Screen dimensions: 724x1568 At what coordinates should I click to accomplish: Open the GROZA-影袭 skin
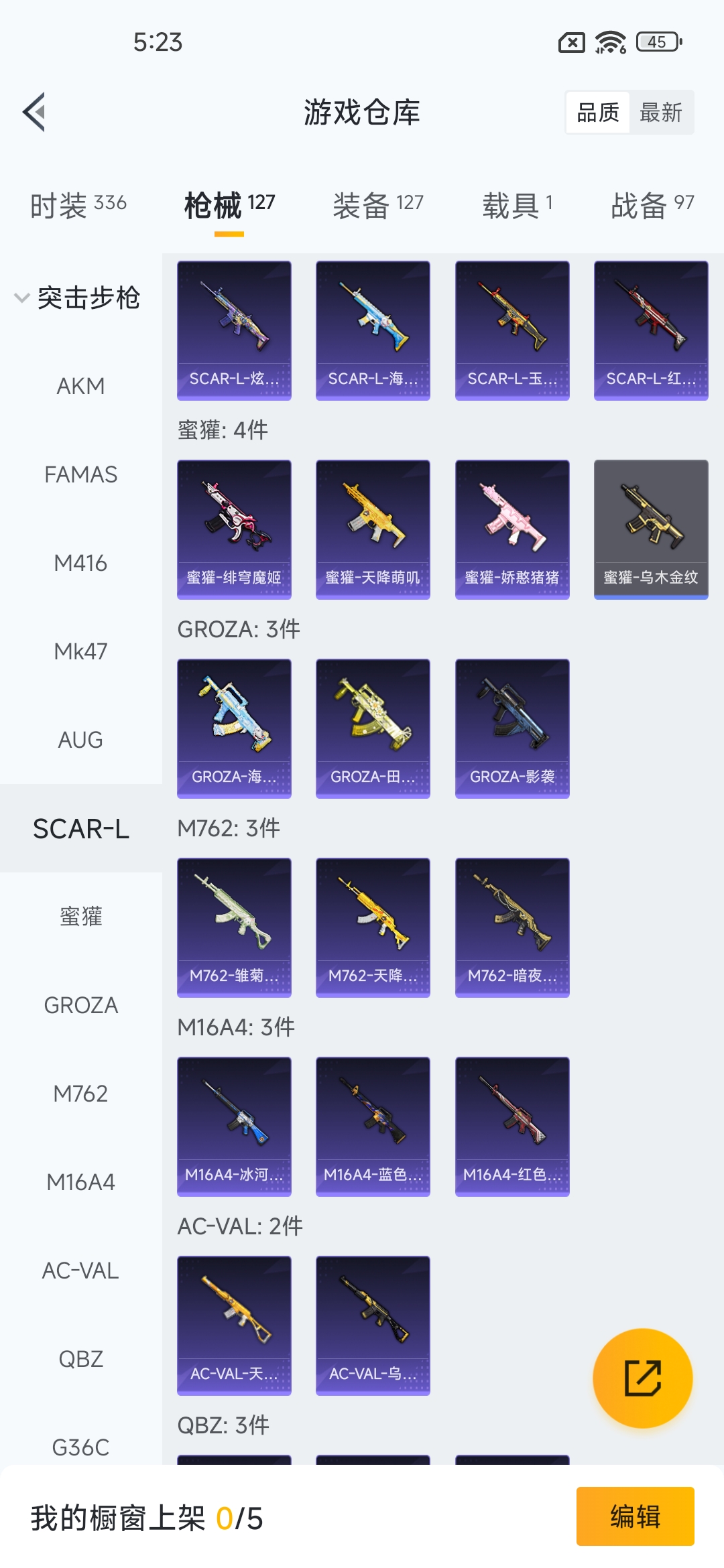512,728
